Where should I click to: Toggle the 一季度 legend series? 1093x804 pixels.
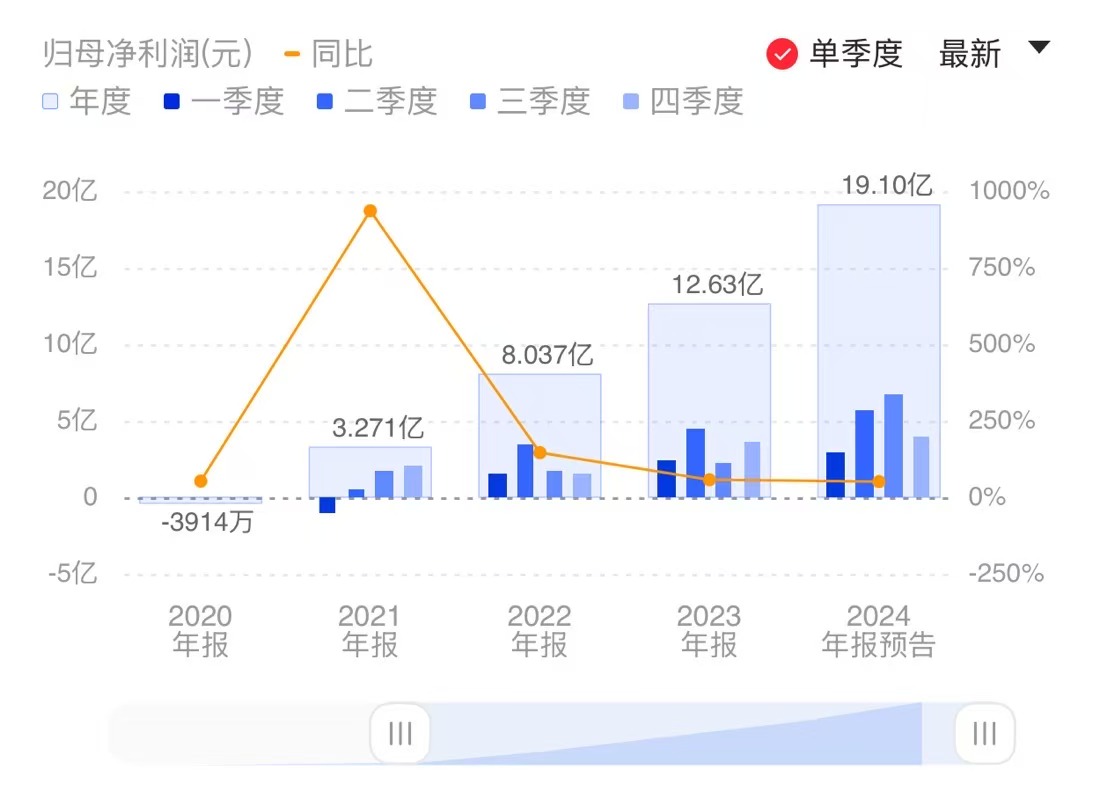point(222,101)
